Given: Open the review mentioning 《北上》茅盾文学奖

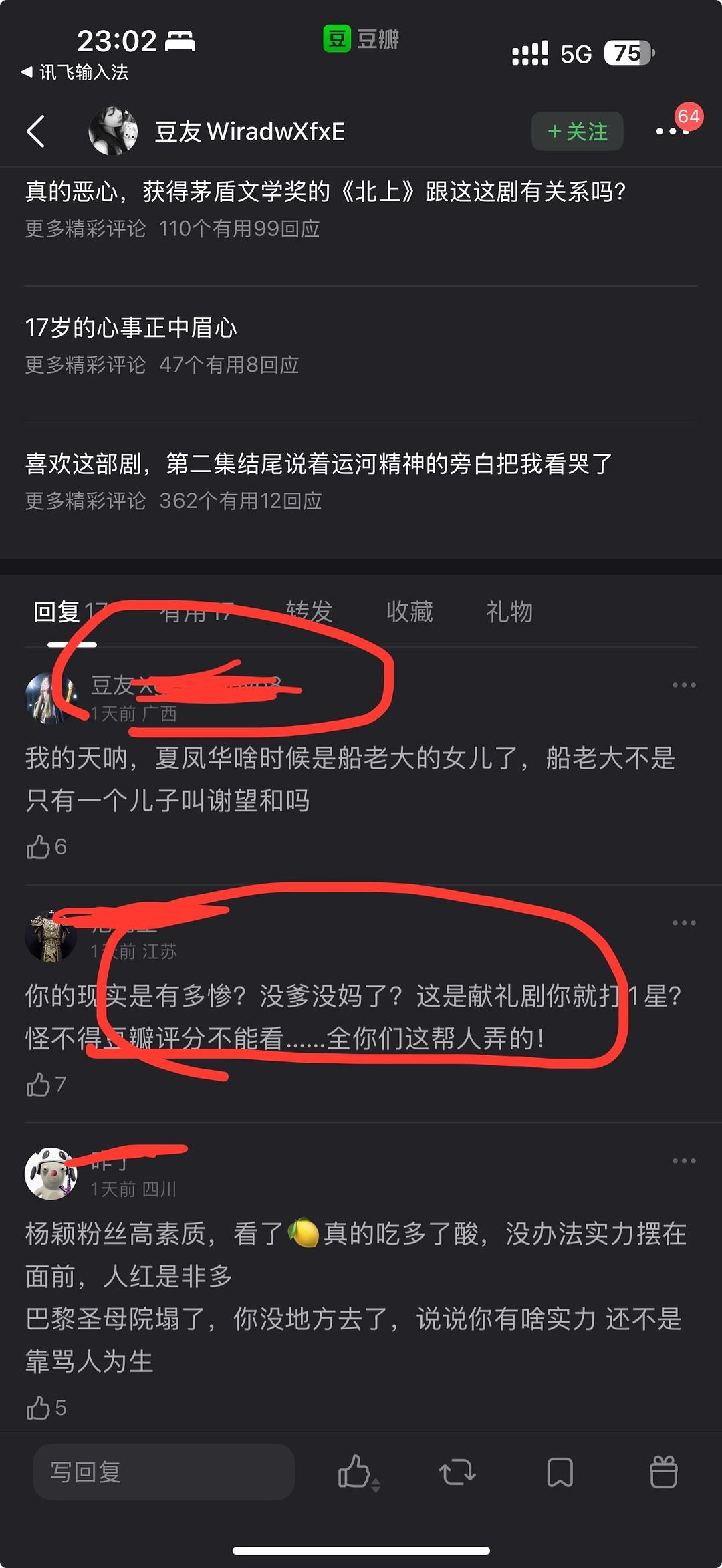Looking at the screenshot, I should click(x=325, y=192).
